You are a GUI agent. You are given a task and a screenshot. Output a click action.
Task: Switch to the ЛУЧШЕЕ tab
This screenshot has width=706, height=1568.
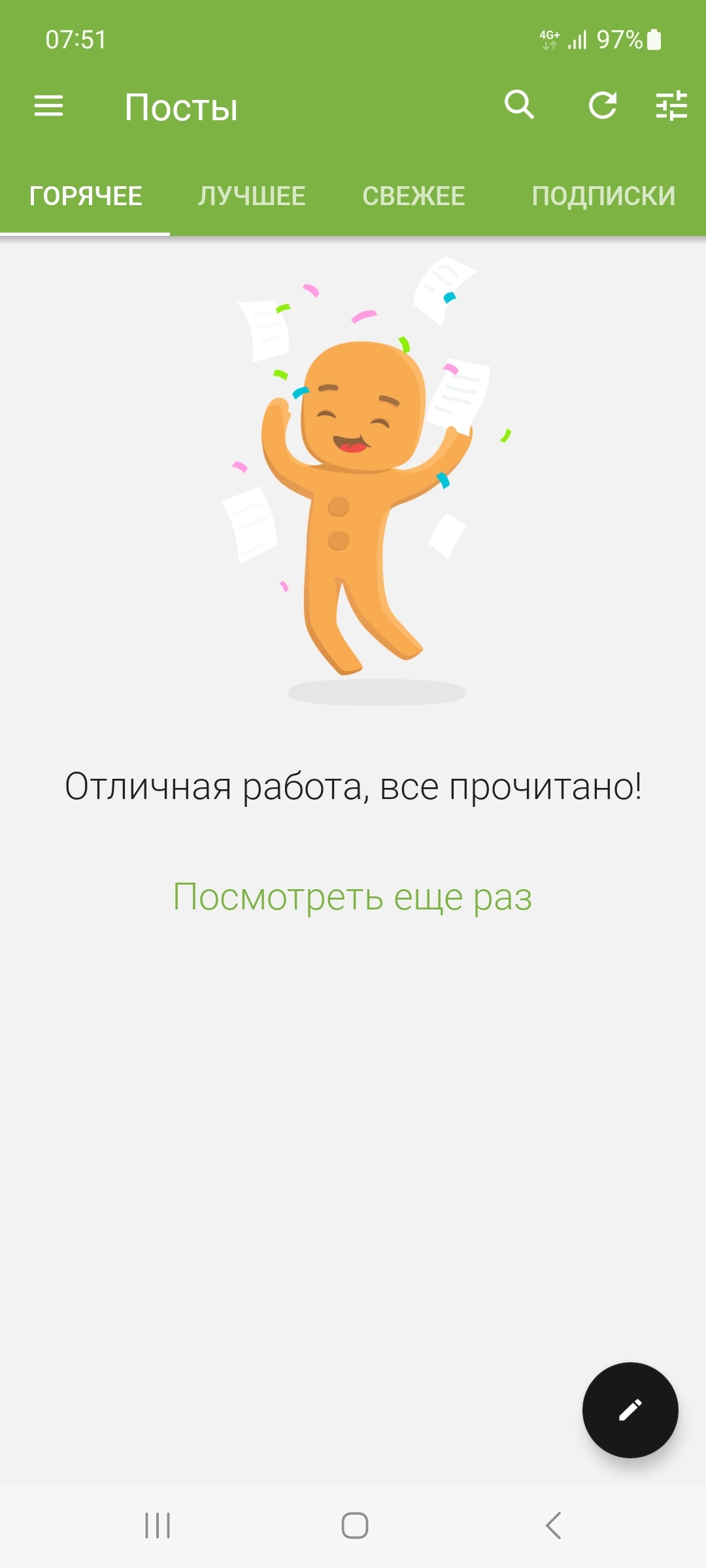coord(252,196)
